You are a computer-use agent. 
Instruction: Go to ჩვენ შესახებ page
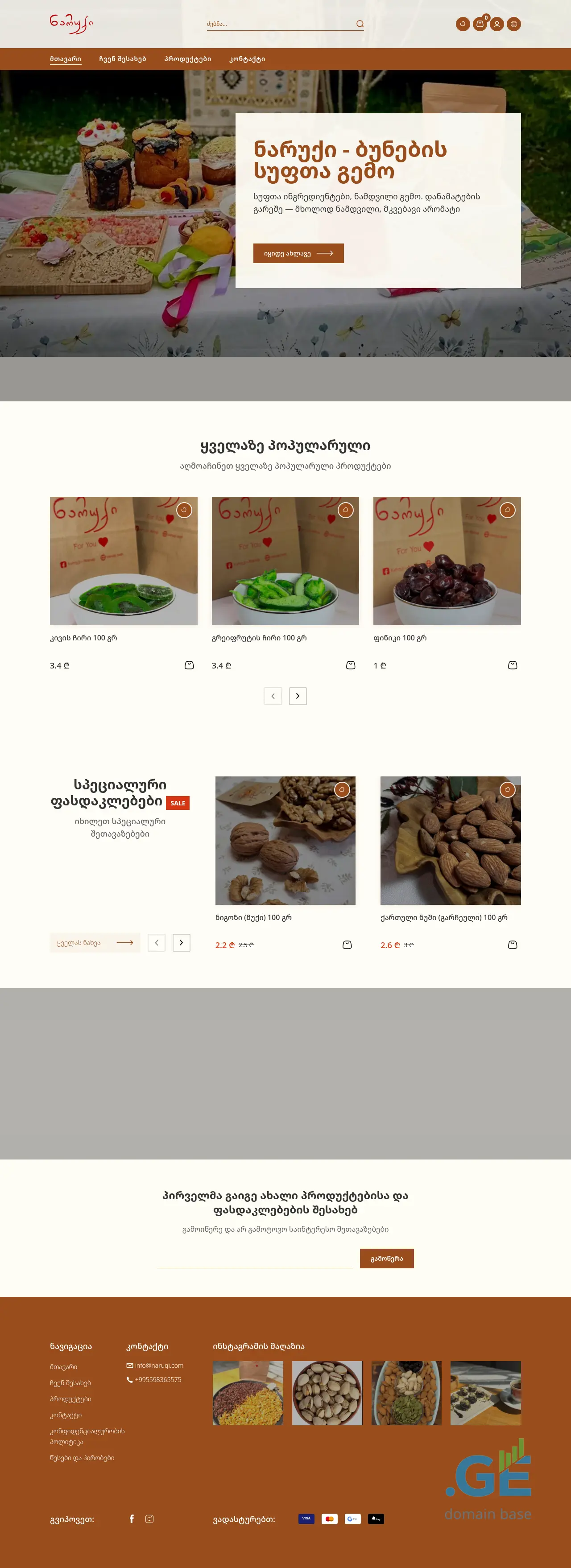coord(122,59)
